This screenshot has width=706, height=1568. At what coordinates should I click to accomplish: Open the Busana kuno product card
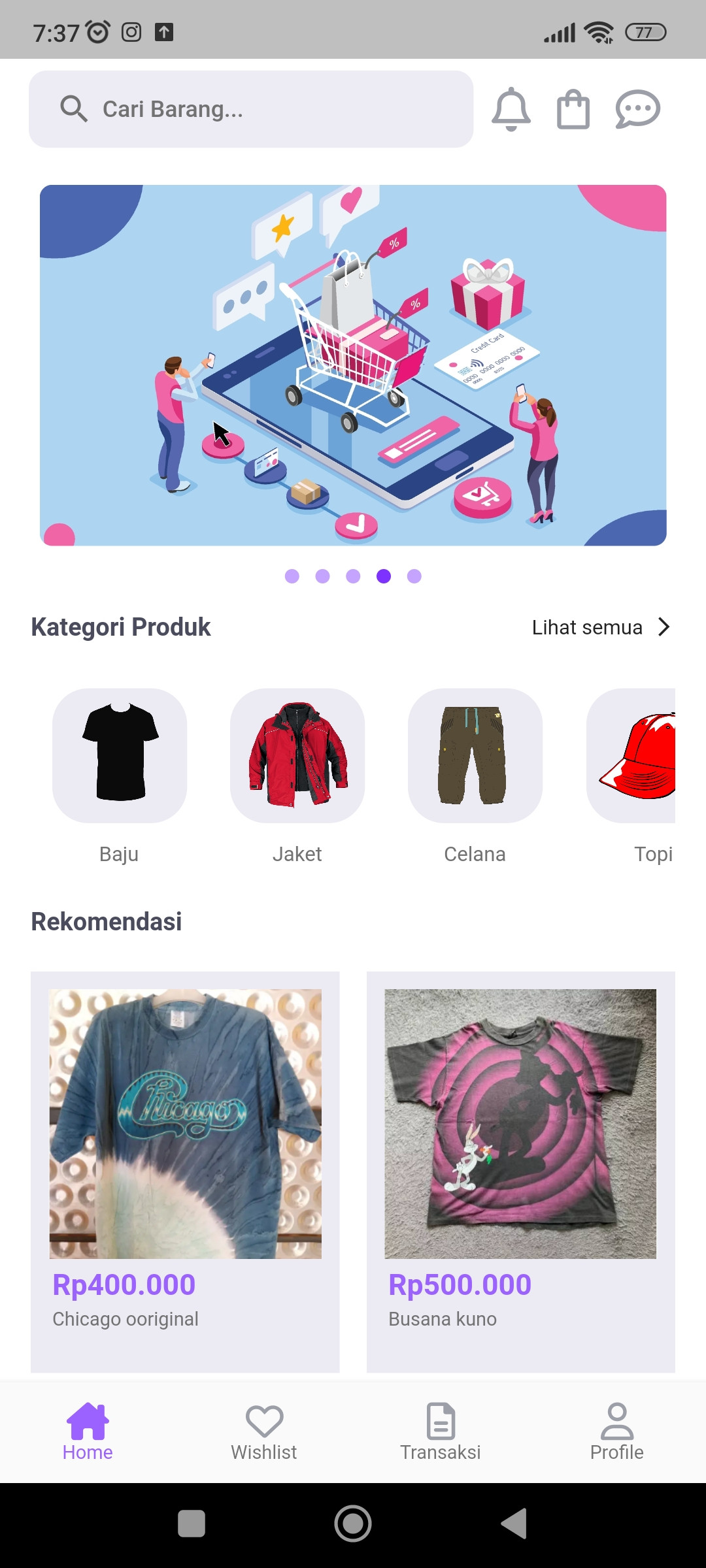[521, 1172]
